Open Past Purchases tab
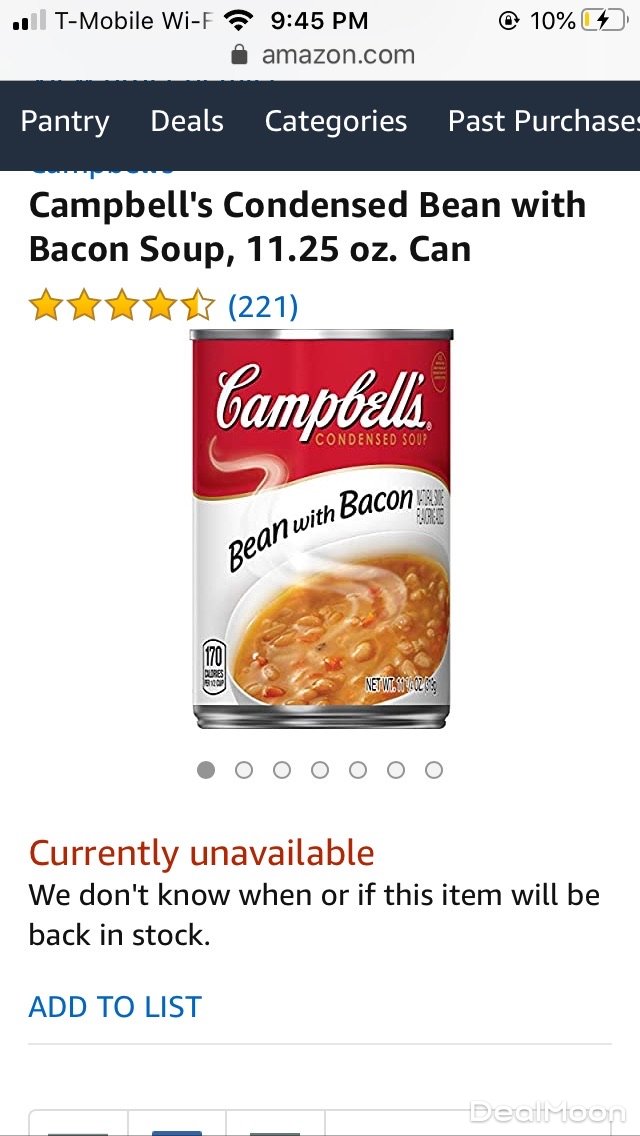Screen dimensions: 640x1136 pos(543,121)
